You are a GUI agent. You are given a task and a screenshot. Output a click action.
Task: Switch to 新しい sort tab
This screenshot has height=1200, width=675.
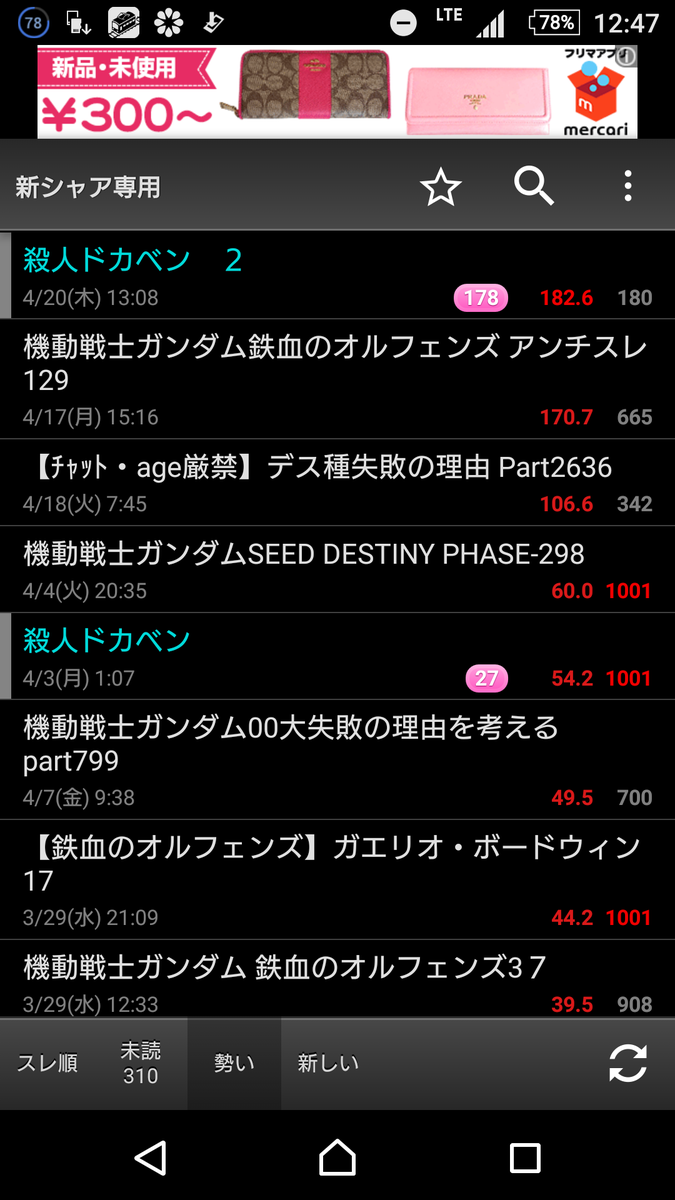point(328,1064)
